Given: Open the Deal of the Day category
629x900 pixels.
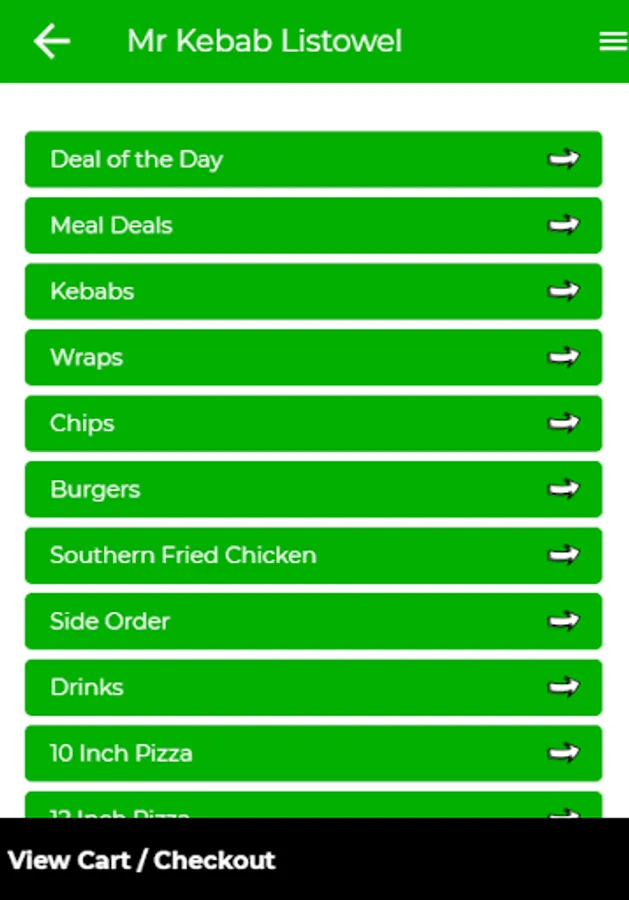Looking at the screenshot, I should tap(313, 159).
